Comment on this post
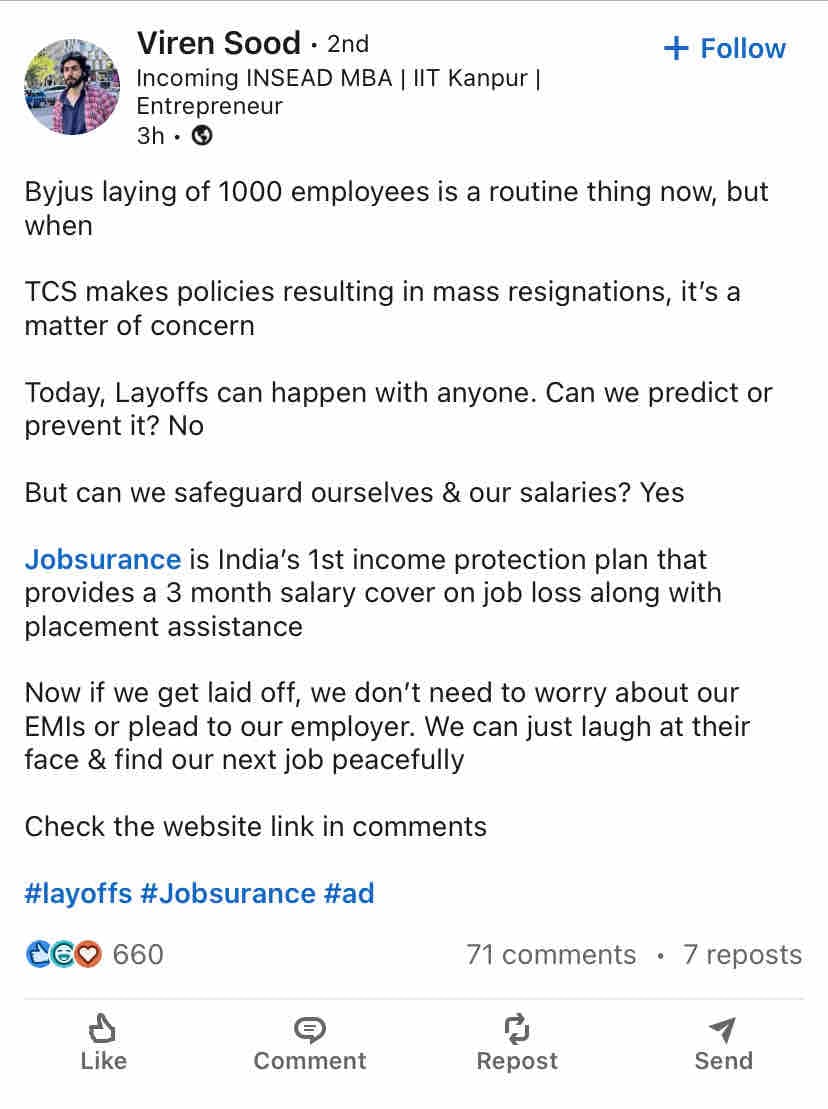Screen dimensions: 828x1109 310,1044
